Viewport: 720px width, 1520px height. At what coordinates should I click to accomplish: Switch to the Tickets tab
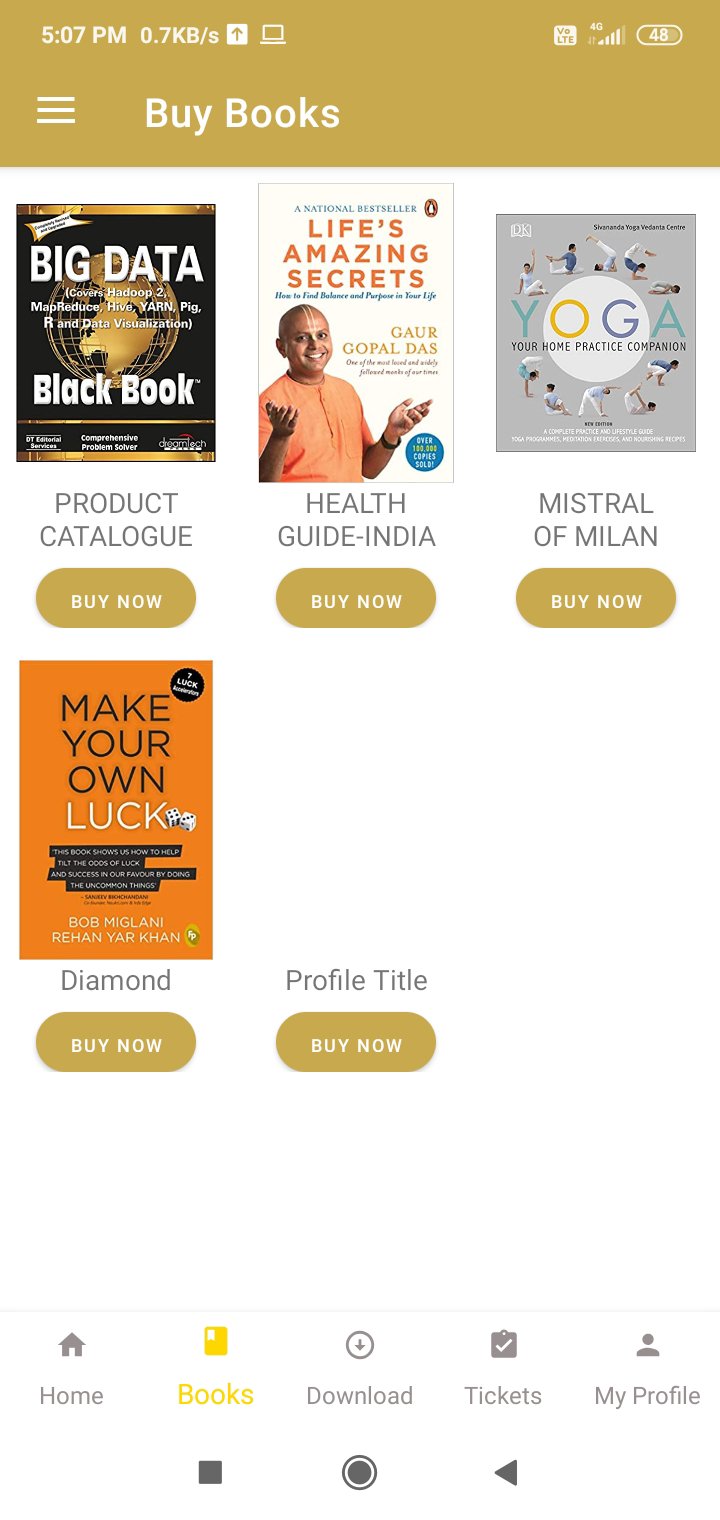(503, 1368)
